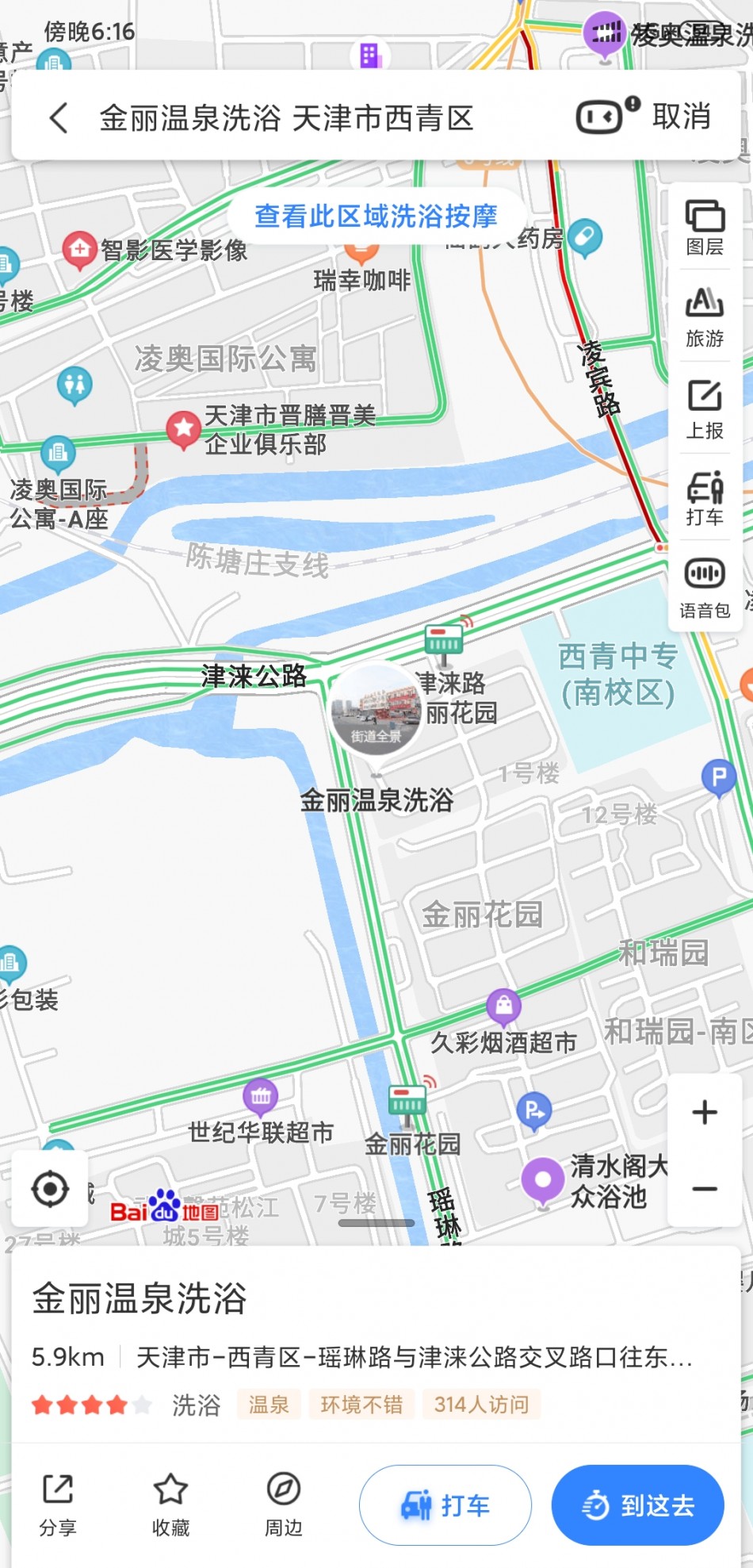The image size is (753, 1568).
Task: Go back using the arrow in the search bar
Action: pyautogui.click(x=59, y=118)
